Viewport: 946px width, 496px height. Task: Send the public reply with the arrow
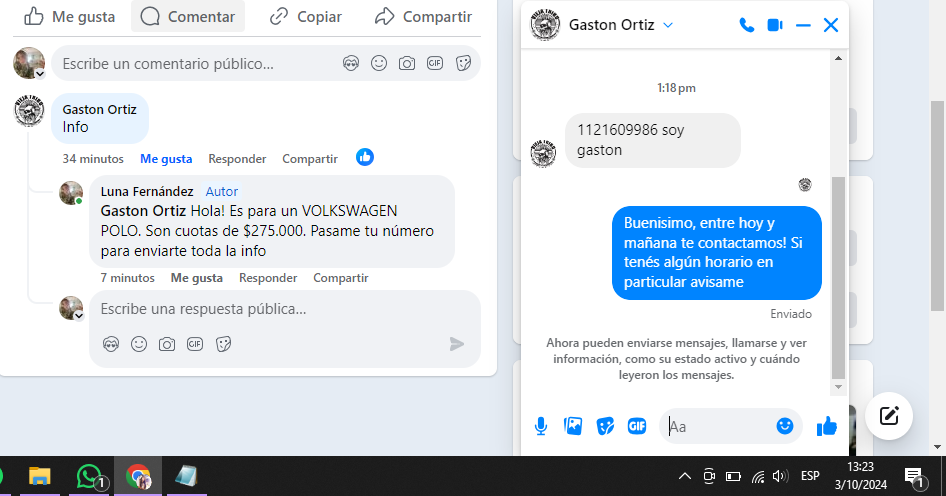pos(457,344)
